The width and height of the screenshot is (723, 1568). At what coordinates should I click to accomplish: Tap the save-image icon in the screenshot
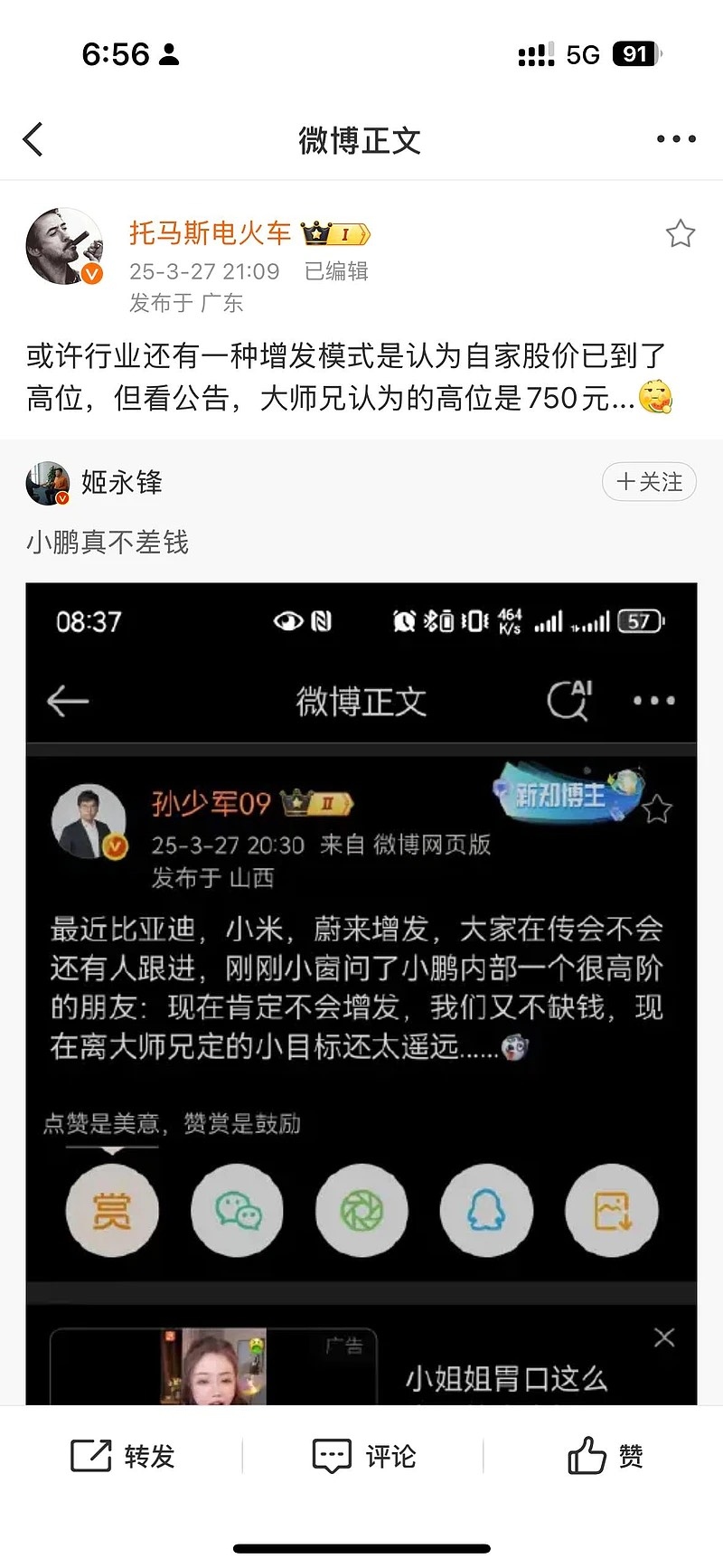(x=611, y=1211)
